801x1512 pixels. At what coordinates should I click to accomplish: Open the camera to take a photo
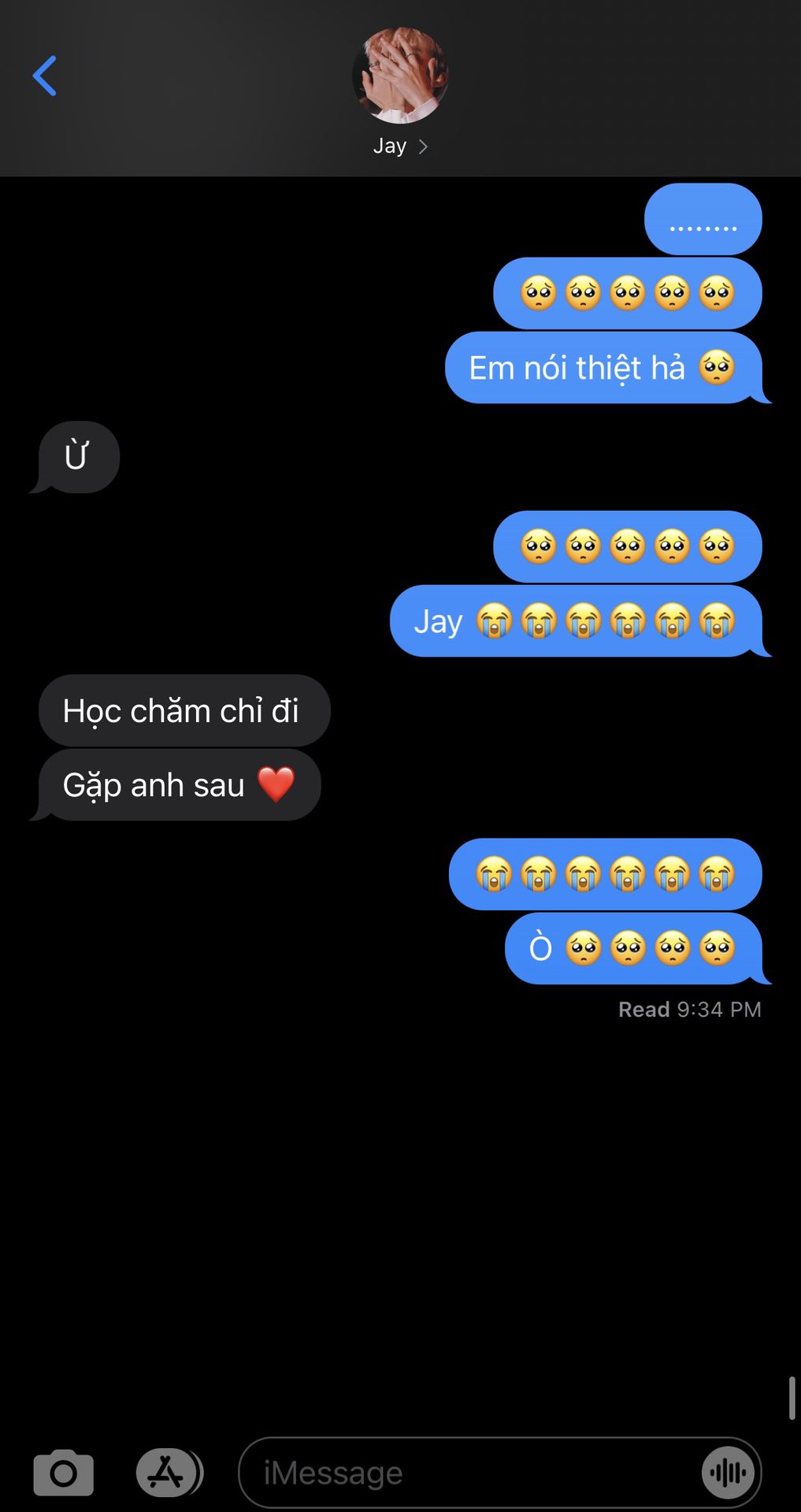[x=64, y=1472]
